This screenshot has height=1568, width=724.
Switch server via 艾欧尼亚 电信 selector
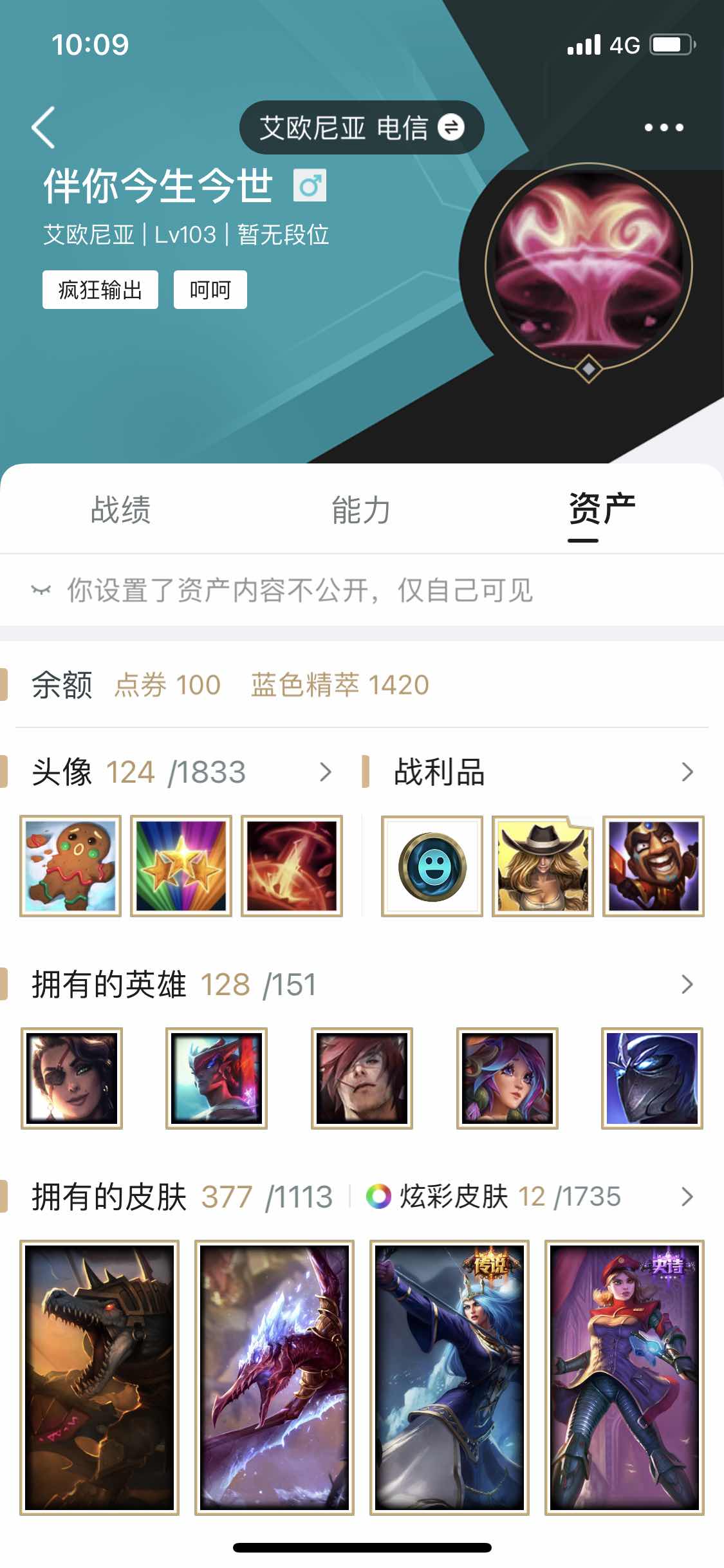pyautogui.click(x=362, y=127)
